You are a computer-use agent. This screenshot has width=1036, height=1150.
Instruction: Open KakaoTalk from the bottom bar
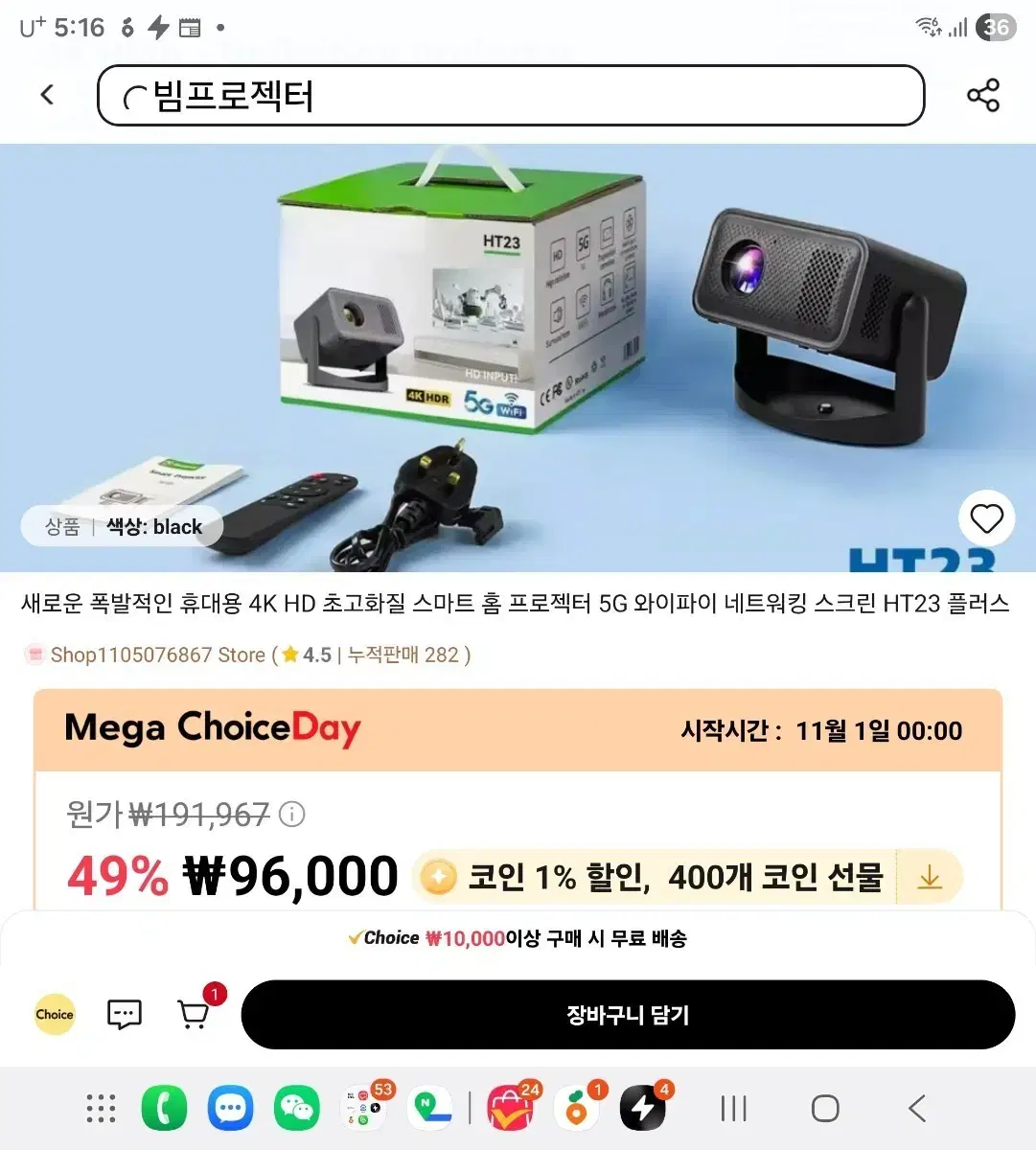296,1108
